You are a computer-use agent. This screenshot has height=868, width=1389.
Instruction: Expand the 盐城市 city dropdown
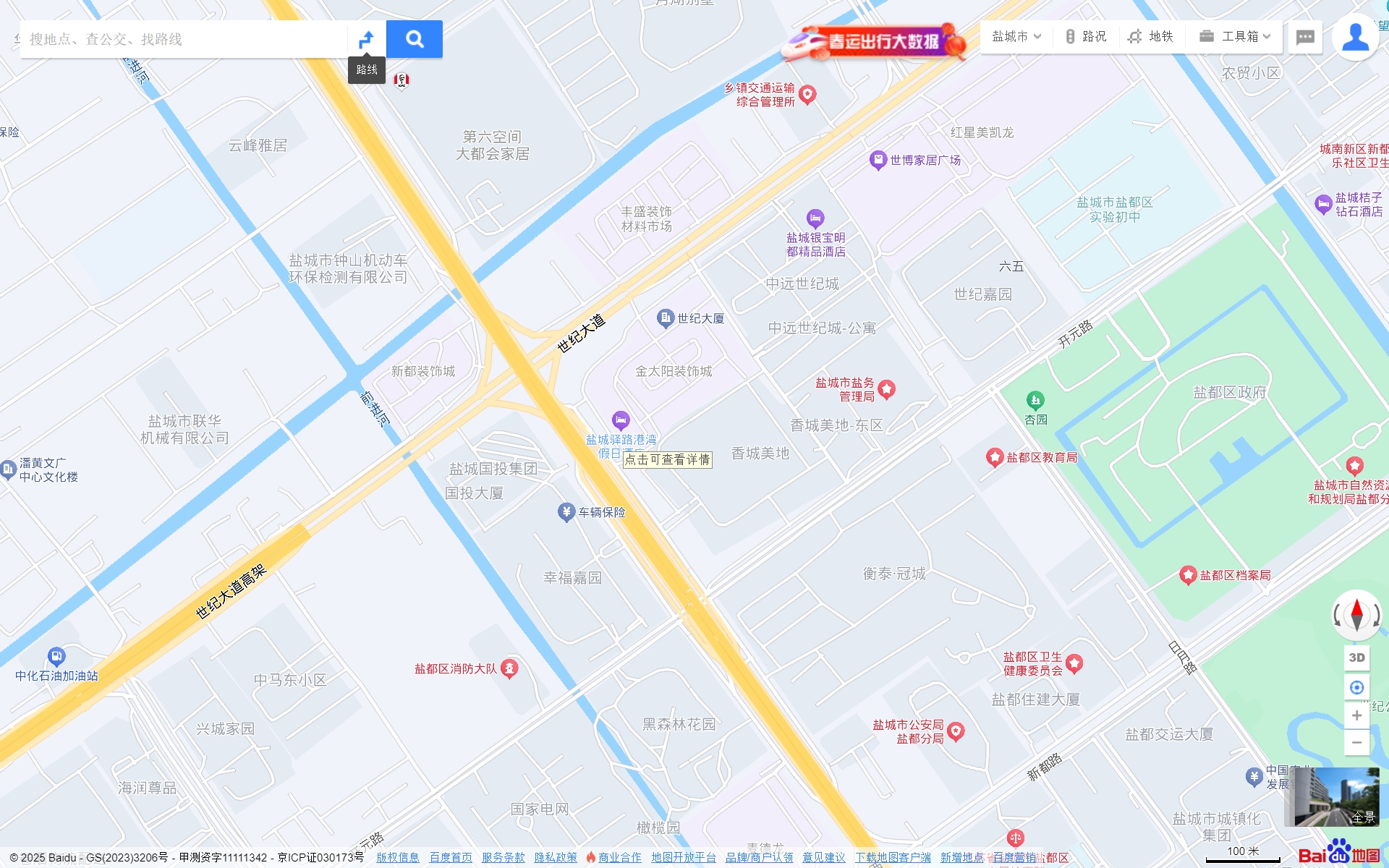click(1016, 36)
